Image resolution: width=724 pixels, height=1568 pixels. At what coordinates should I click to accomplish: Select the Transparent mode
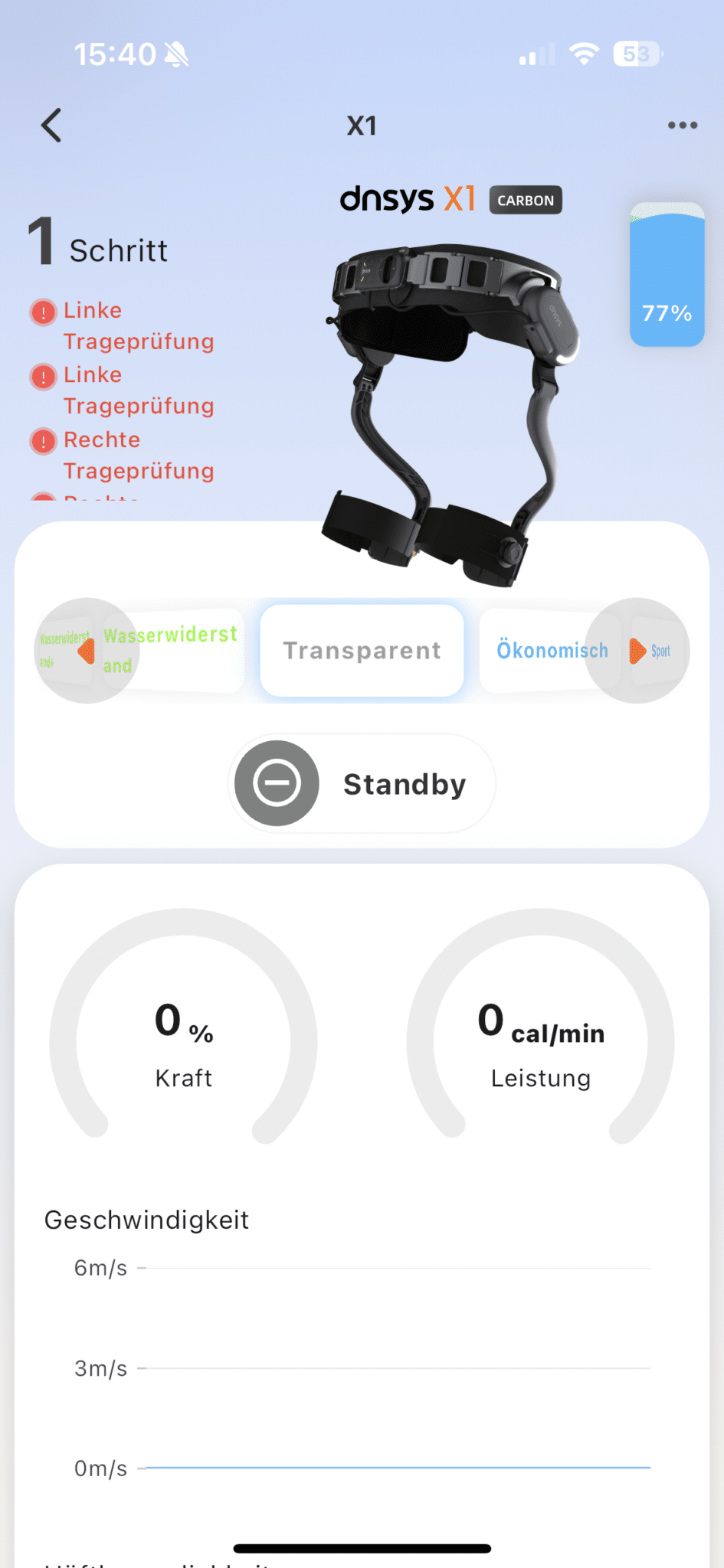[x=362, y=651]
